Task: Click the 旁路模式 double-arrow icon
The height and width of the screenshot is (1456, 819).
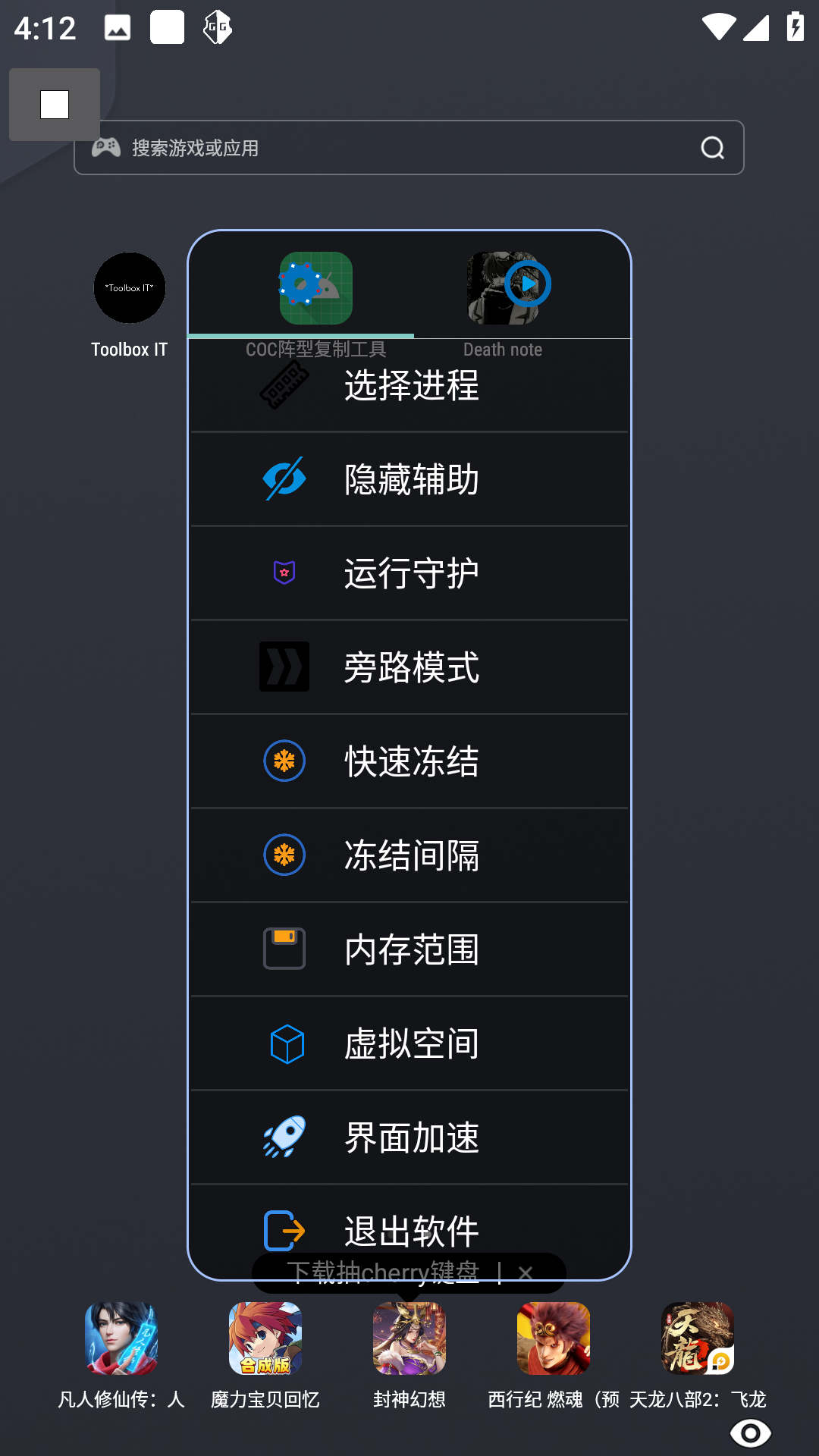Action: pyautogui.click(x=284, y=667)
